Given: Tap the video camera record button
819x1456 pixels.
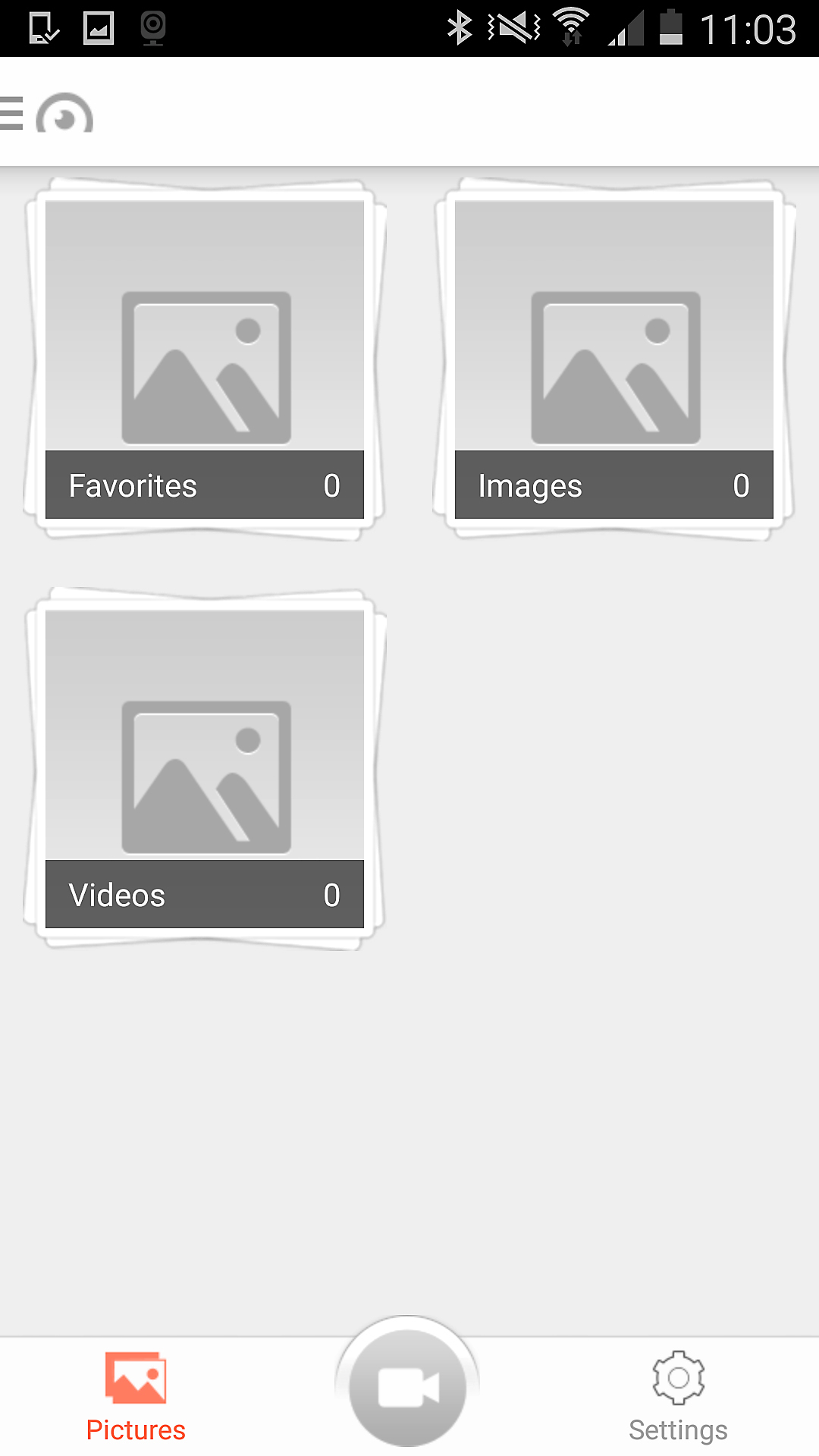Looking at the screenshot, I should point(408,1388).
